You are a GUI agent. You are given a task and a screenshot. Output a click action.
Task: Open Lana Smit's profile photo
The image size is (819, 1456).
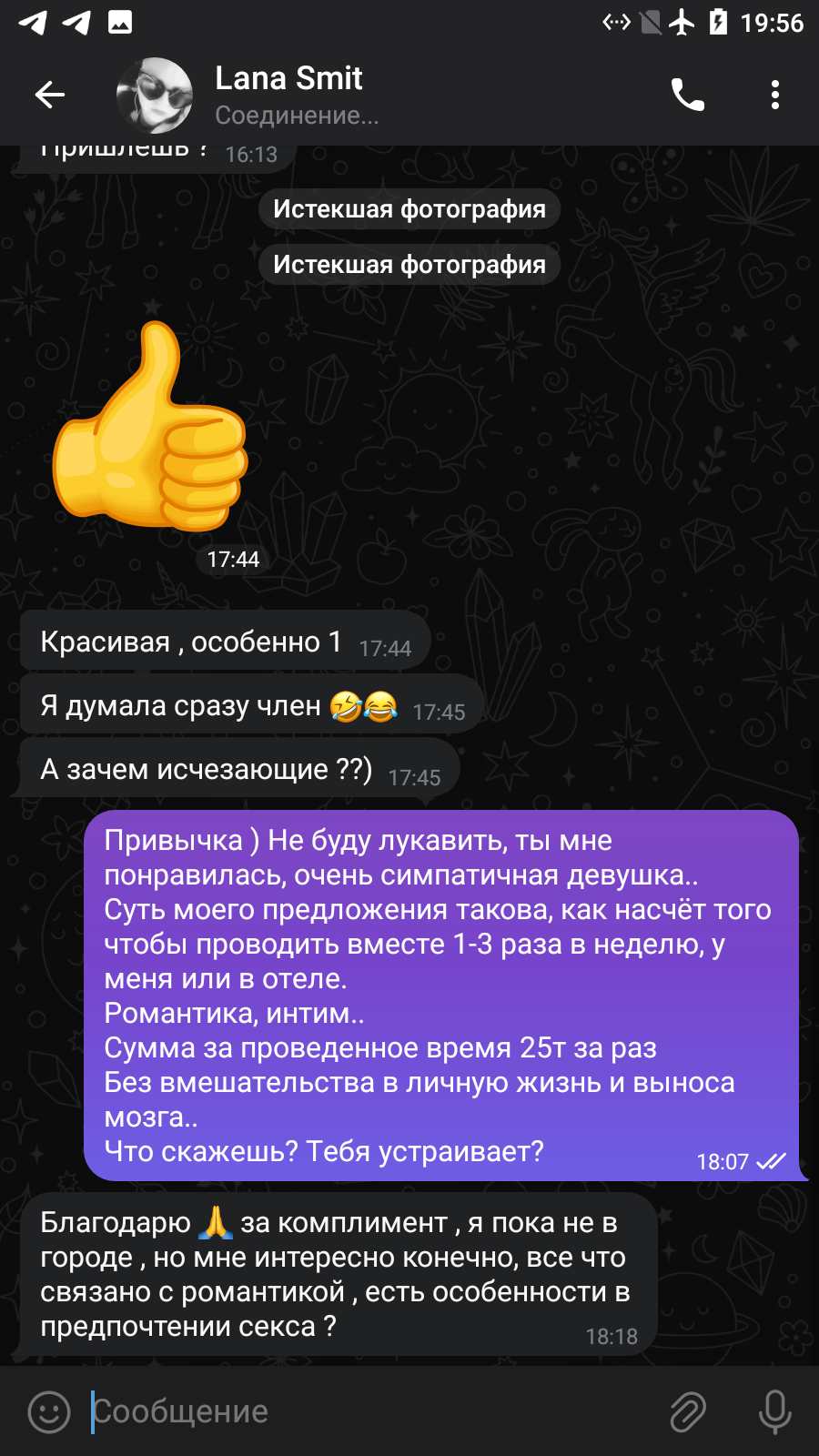click(x=155, y=96)
